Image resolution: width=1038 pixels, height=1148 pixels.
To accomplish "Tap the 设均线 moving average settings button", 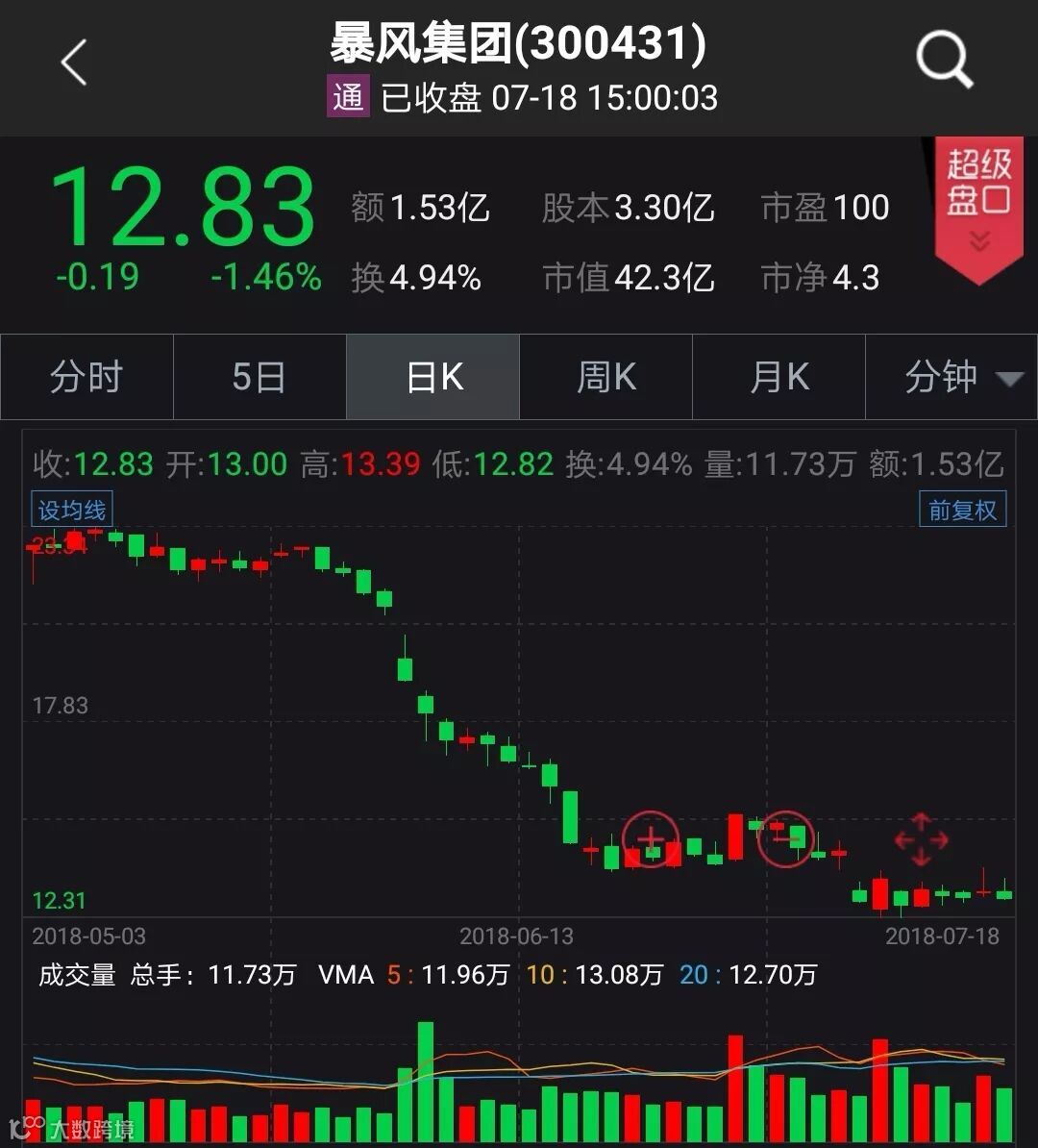I will pos(72,510).
